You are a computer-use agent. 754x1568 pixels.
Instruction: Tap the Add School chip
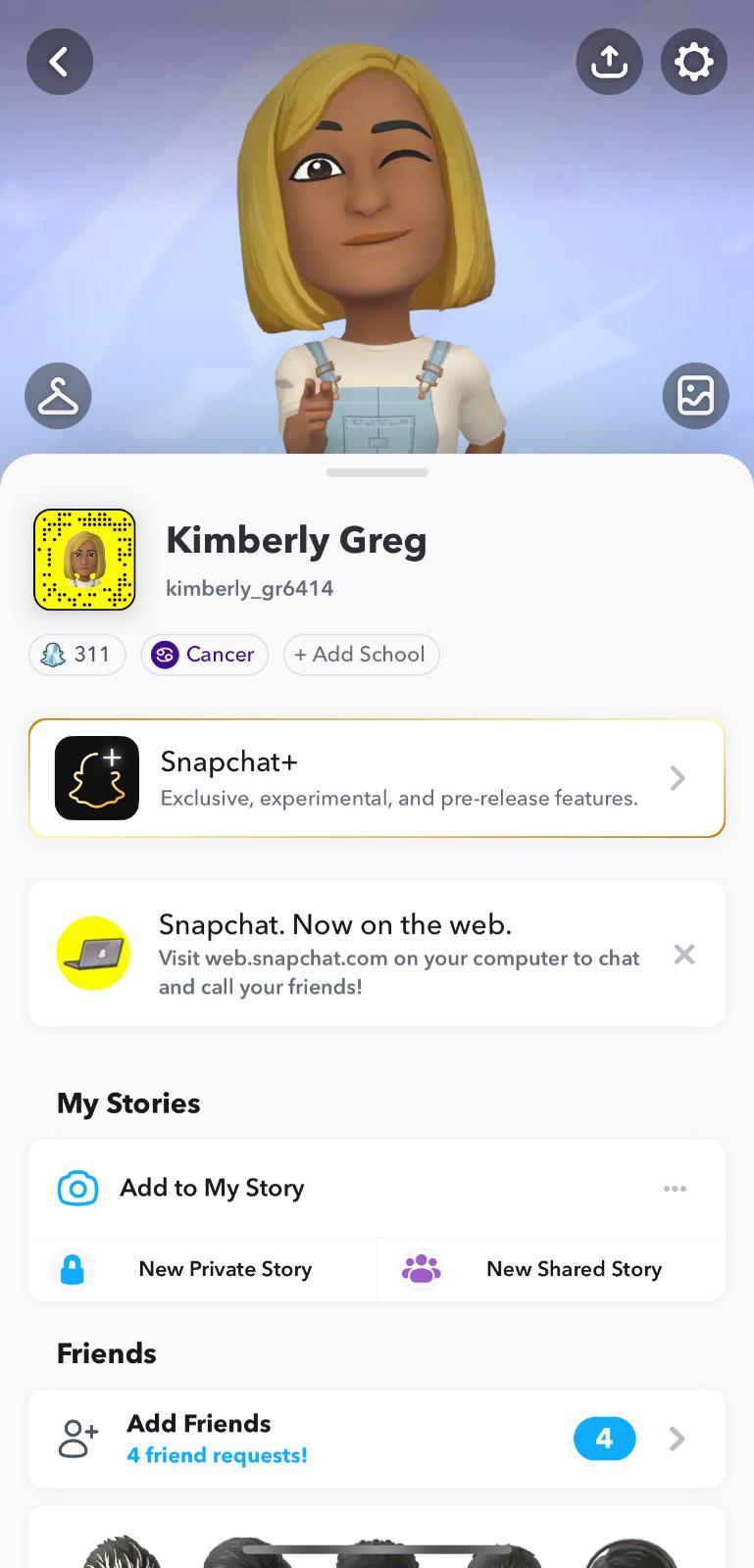click(361, 655)
